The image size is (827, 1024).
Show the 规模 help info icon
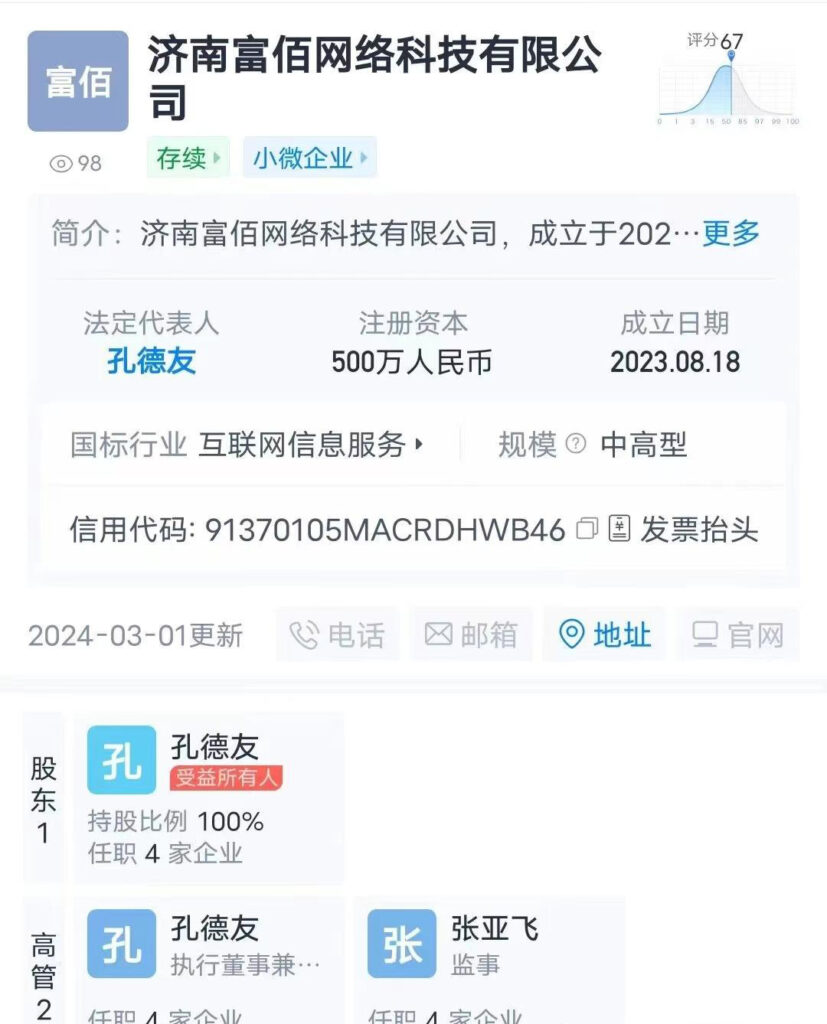[576, 444]
